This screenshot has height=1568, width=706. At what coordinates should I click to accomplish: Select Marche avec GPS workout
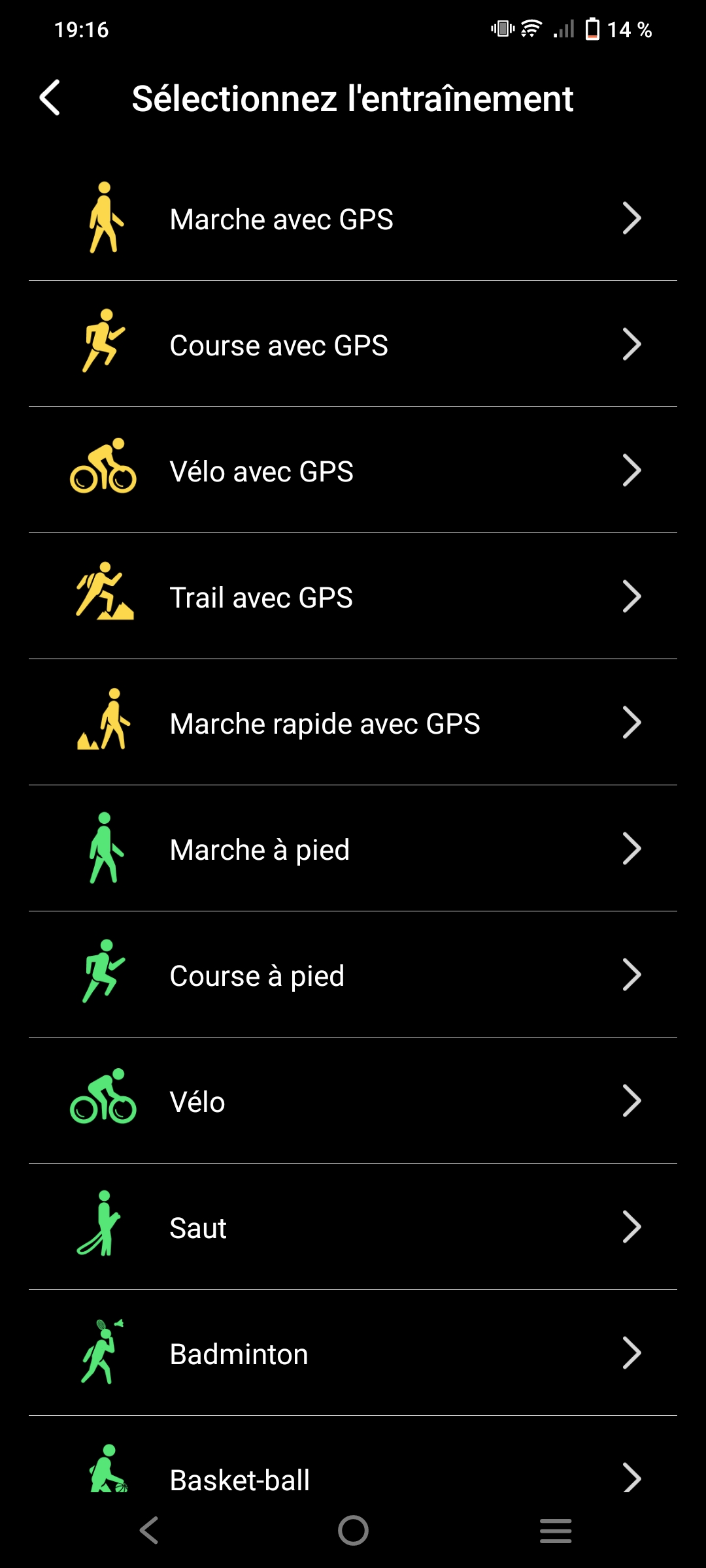coord(353,218)
